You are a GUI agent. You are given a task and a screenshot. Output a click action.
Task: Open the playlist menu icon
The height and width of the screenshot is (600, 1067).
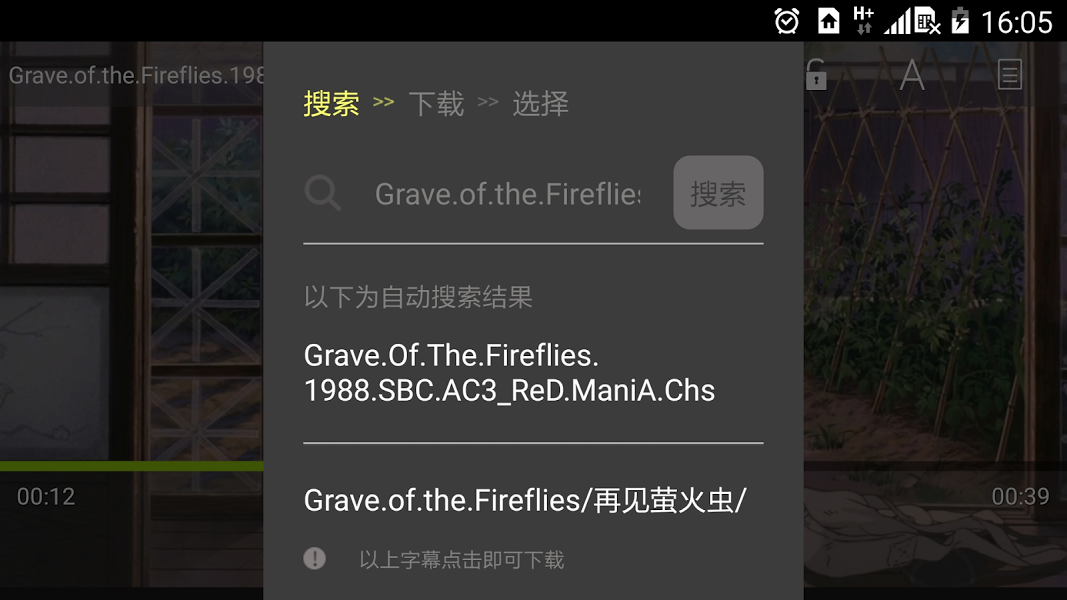1010,75
